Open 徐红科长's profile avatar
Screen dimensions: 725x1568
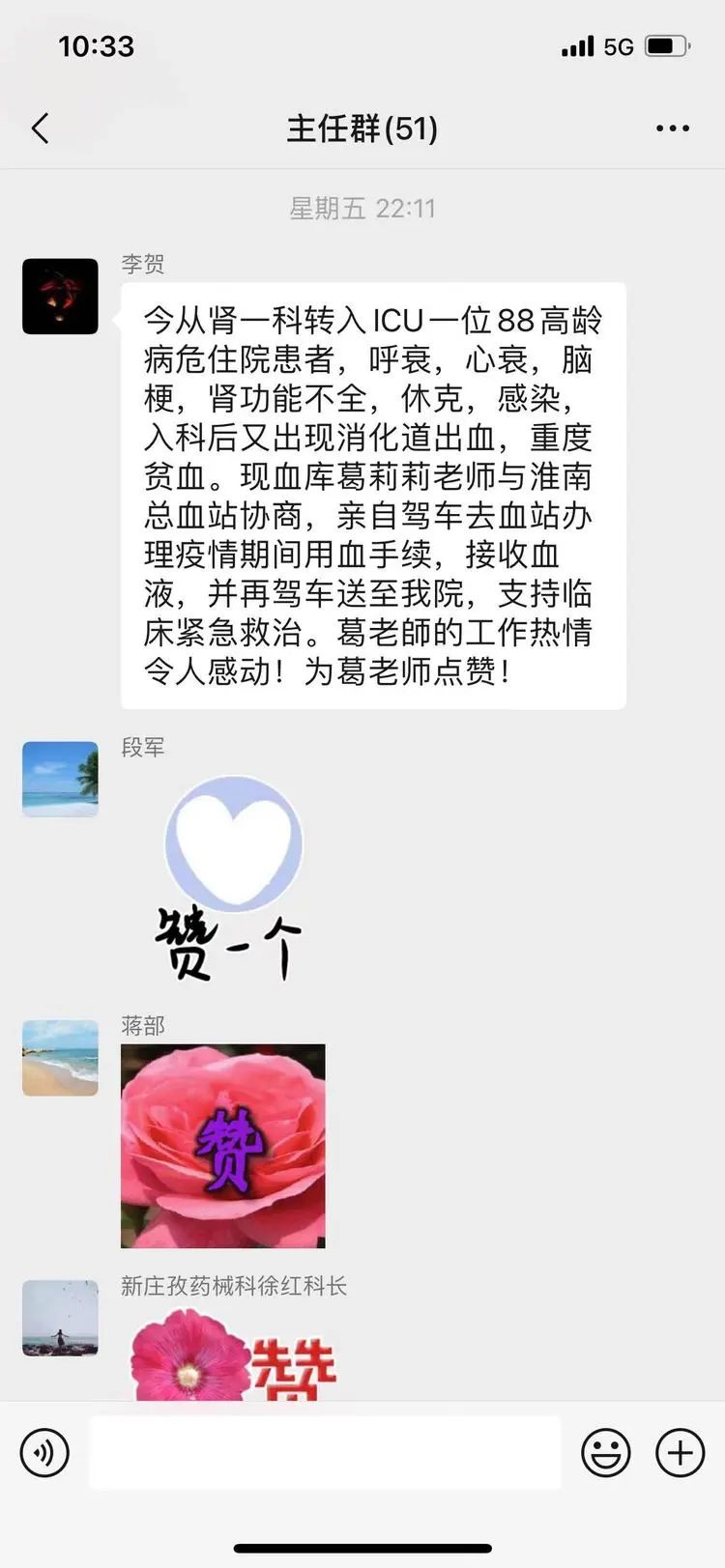coord(60,1318)
